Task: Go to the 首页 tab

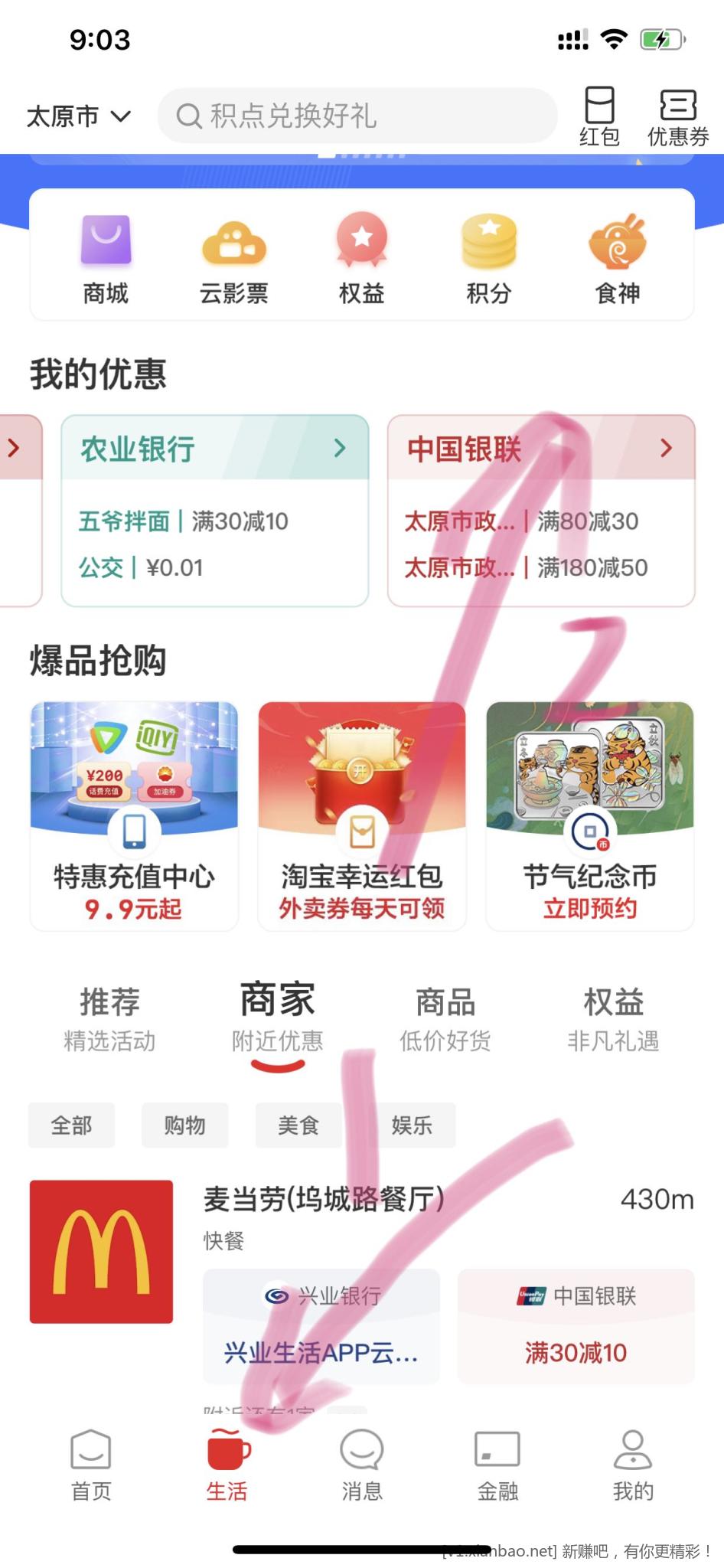Action: point(91,1464)
